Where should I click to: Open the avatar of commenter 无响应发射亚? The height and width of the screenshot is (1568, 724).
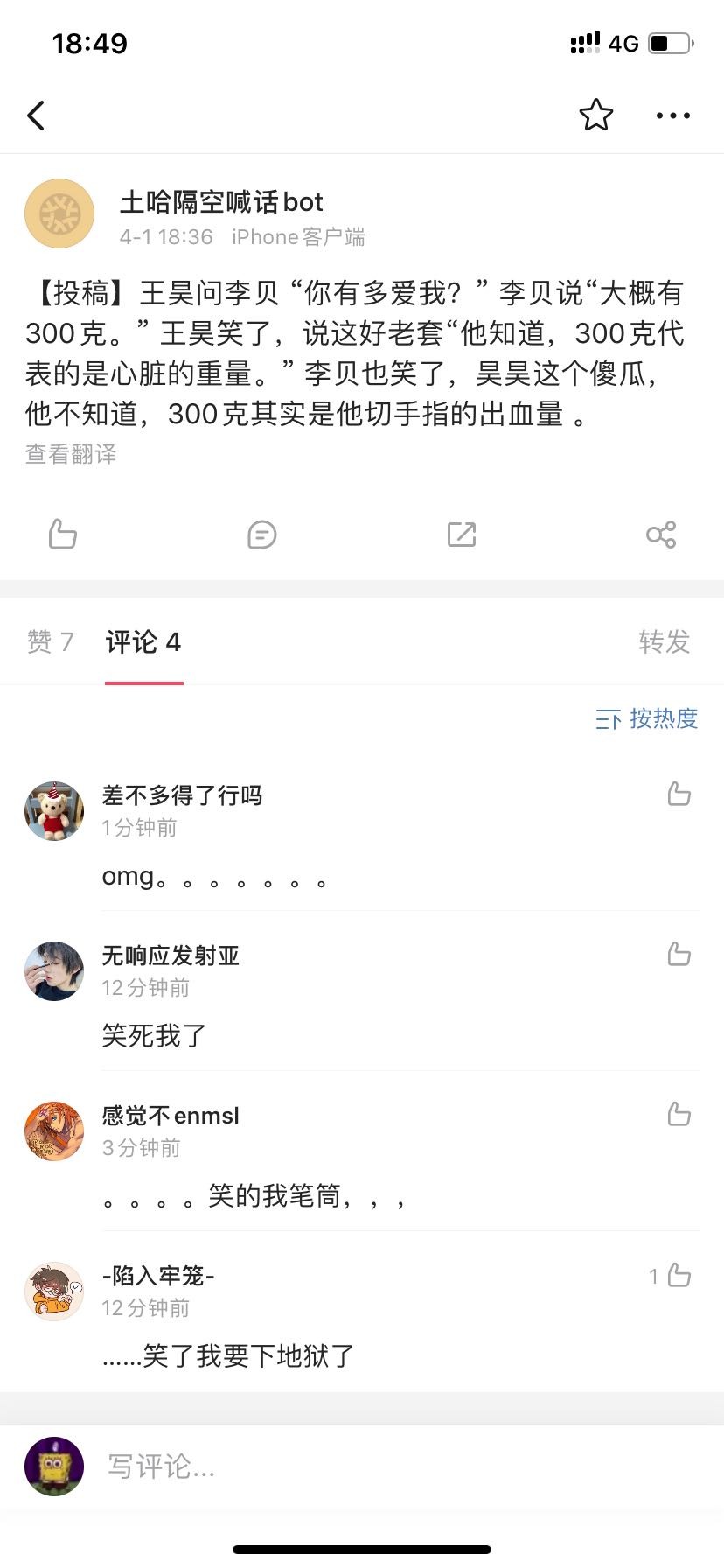coord(54,971)
